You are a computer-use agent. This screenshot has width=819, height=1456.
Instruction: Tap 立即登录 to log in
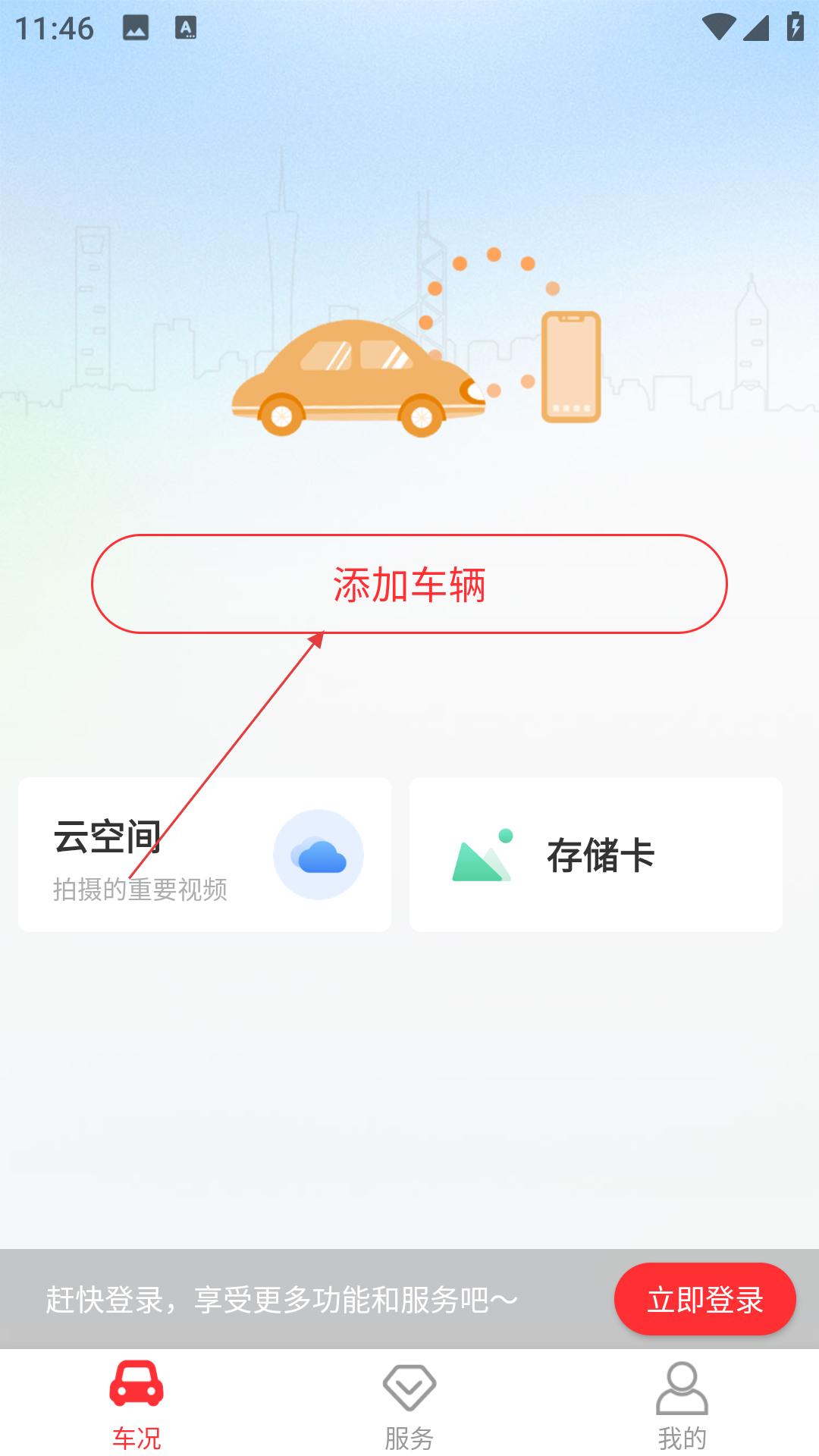(705, 1299)
